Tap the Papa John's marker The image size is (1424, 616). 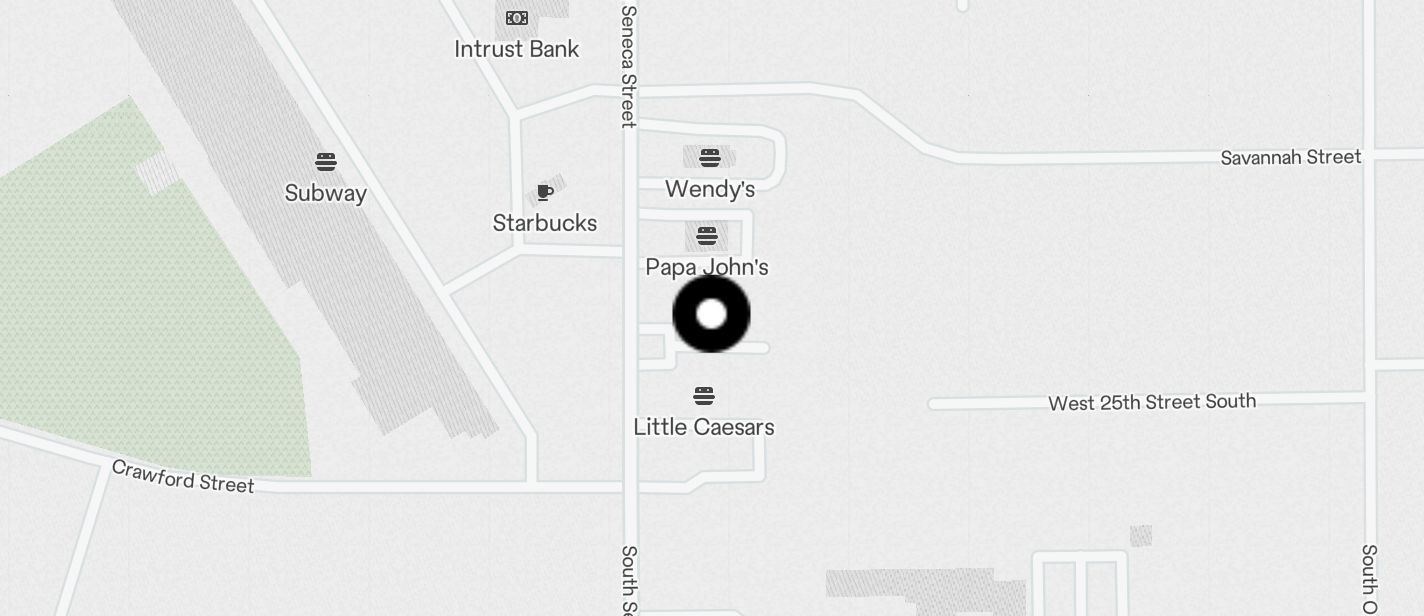click(707, 237)
